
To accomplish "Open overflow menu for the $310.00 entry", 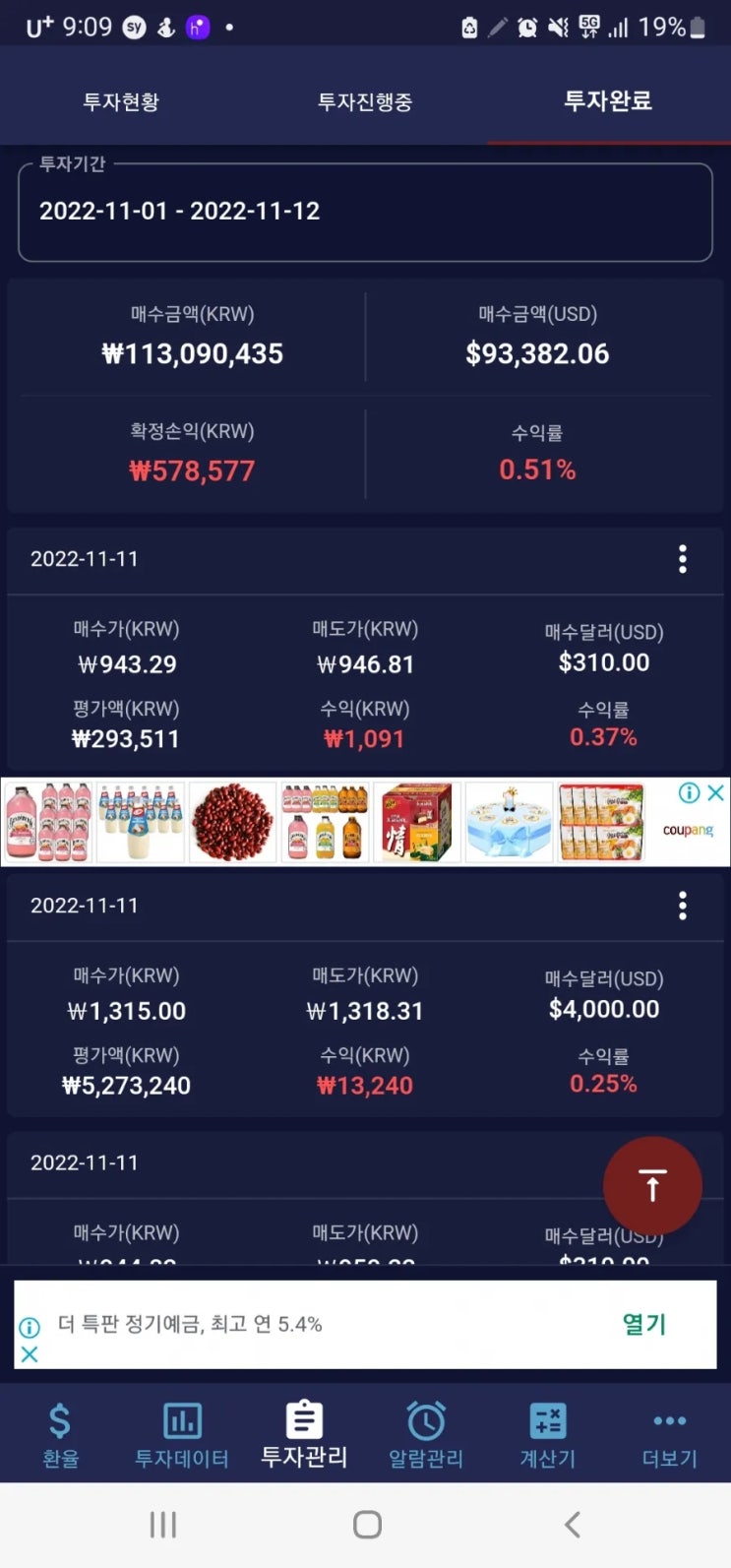I will (x=683, y=559).
